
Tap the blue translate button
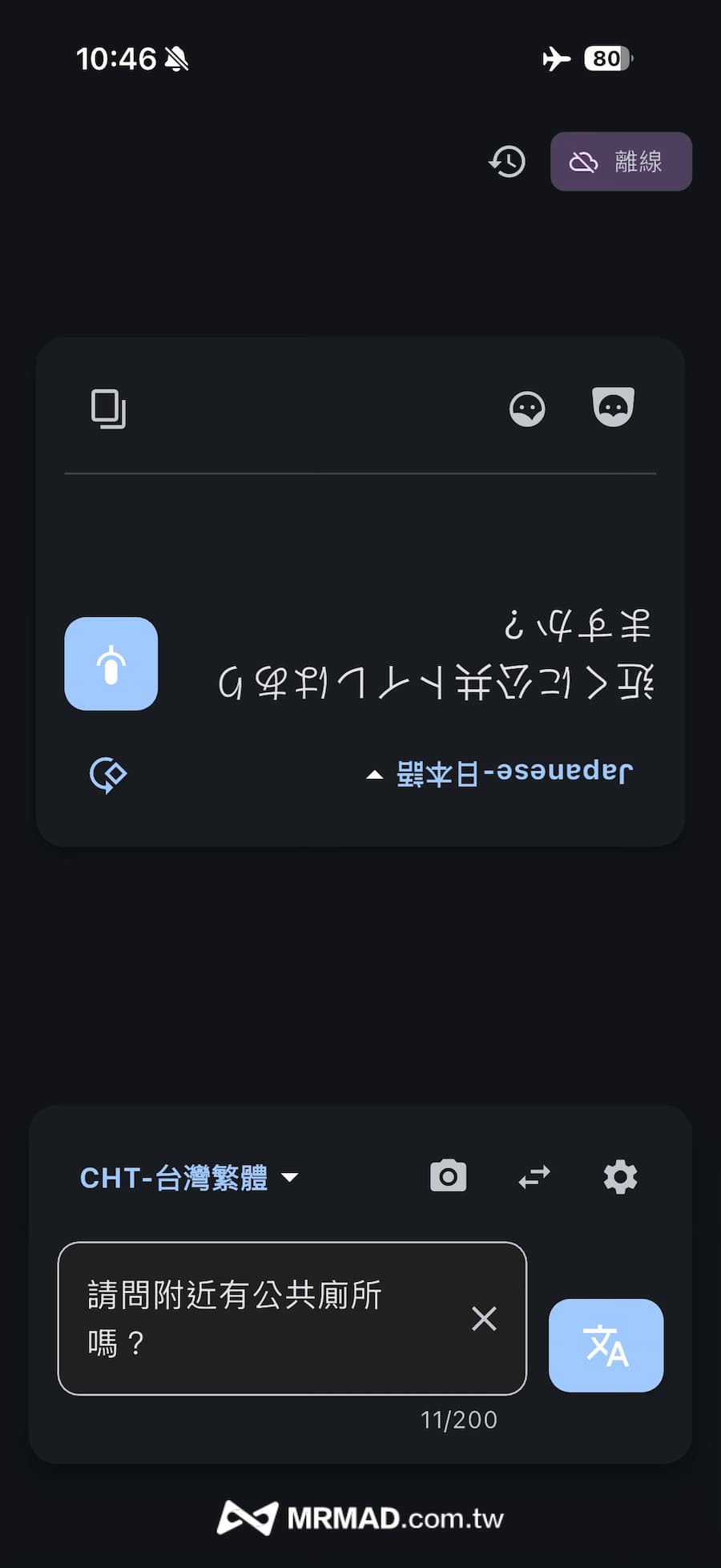[x=606, y=1345]
